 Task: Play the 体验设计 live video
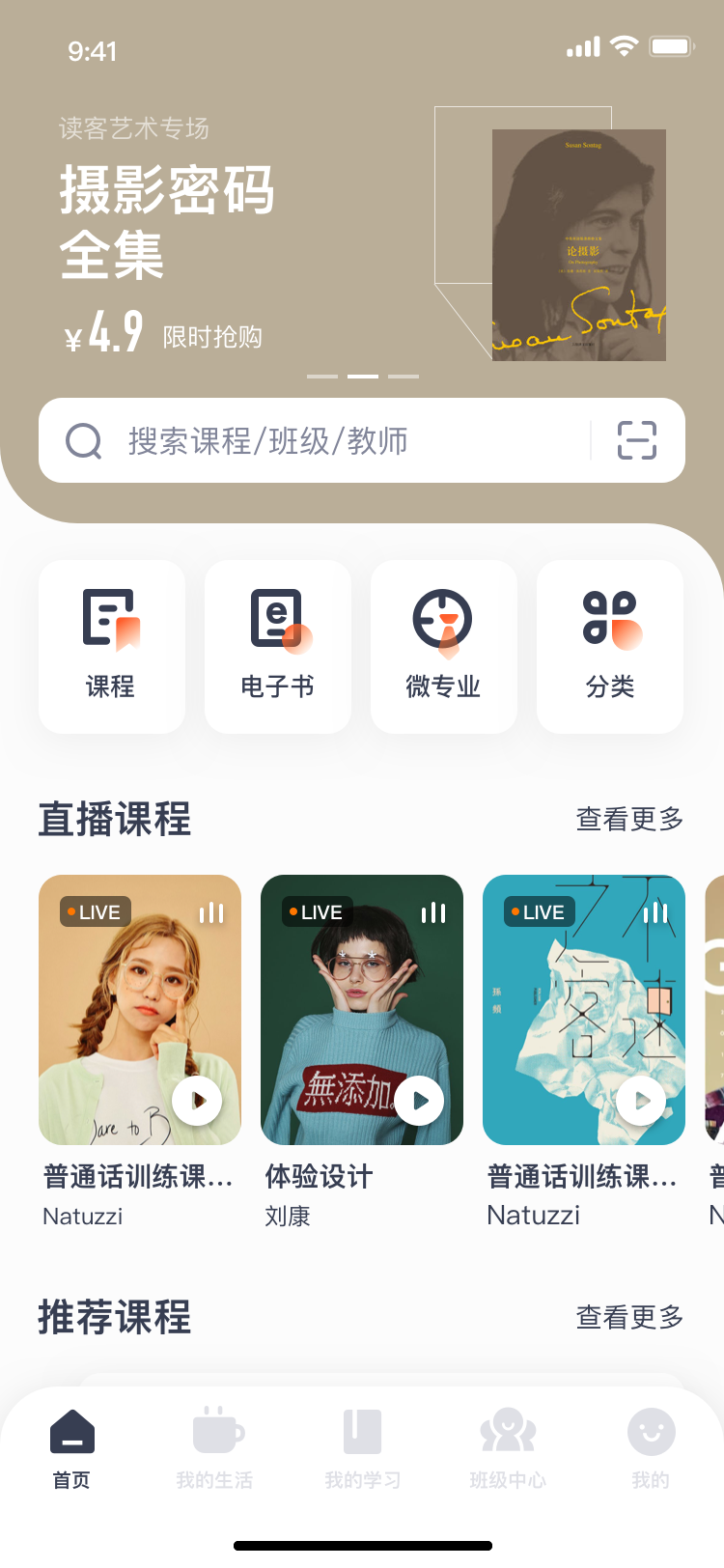pyautogui.click(x=420, y=1101)
